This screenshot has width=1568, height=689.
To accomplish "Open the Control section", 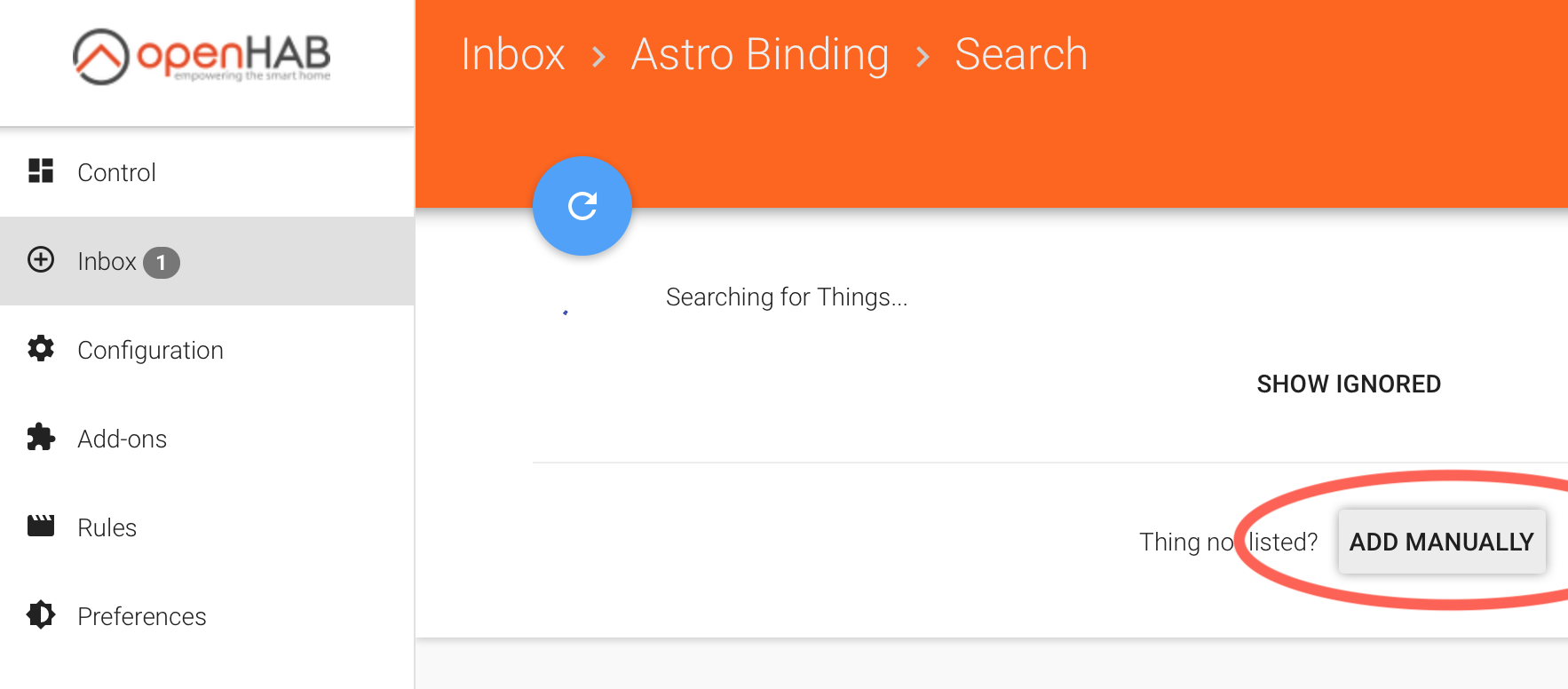I will 116,172.
